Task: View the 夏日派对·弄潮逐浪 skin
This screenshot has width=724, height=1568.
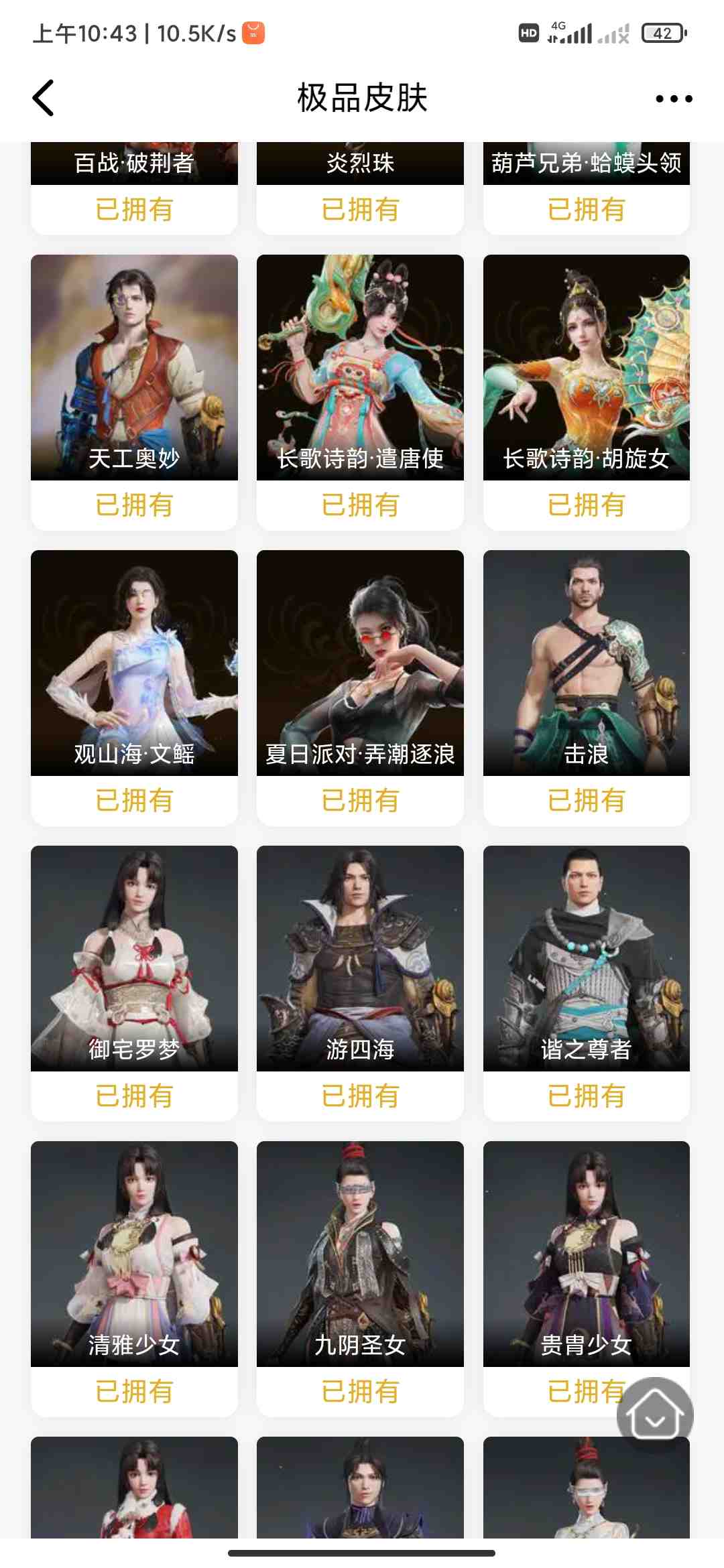Action: [x=360, y=663]
